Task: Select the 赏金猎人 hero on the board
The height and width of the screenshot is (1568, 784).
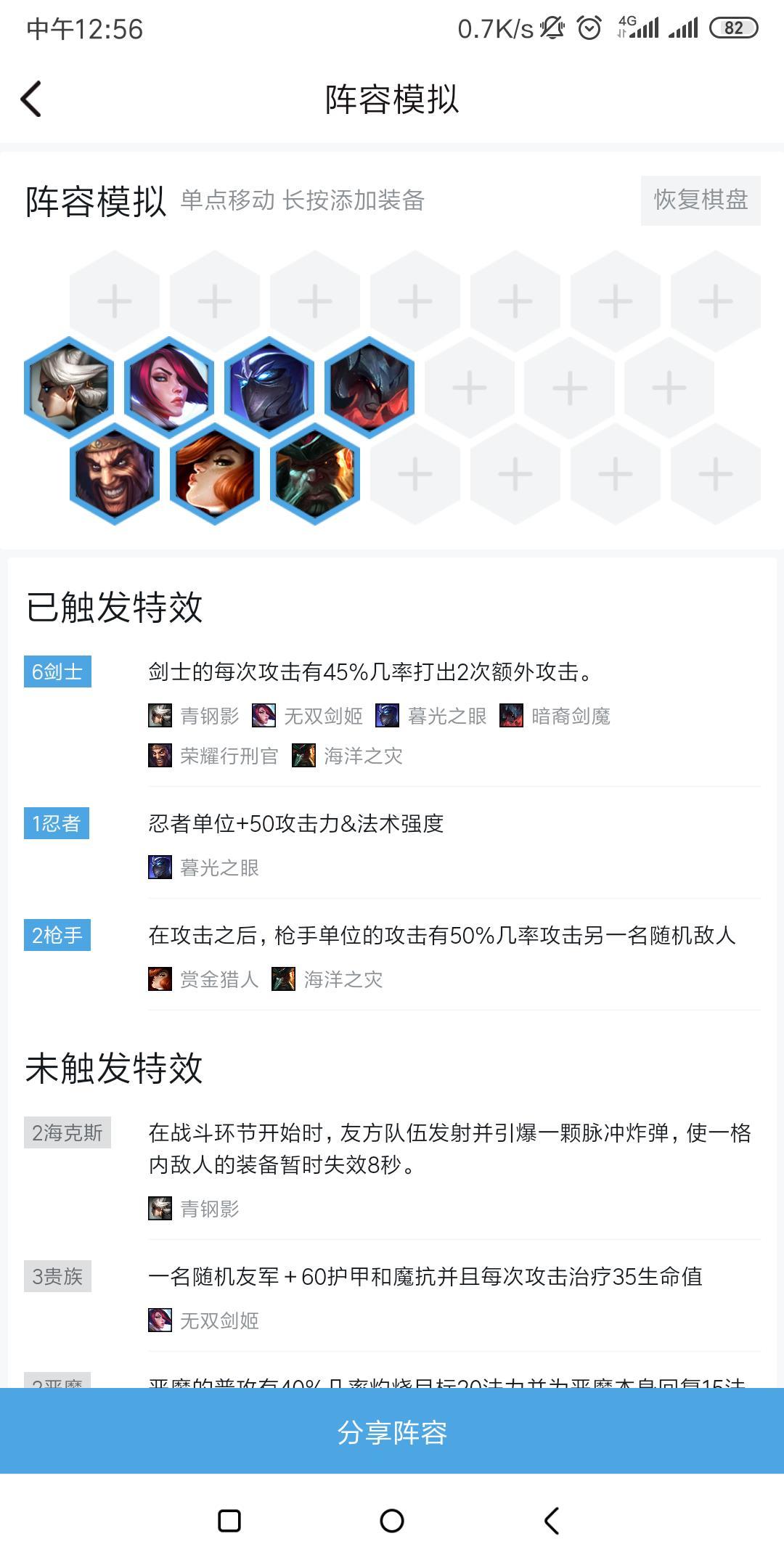Action: pyautogui.click(x=215, y=474)
